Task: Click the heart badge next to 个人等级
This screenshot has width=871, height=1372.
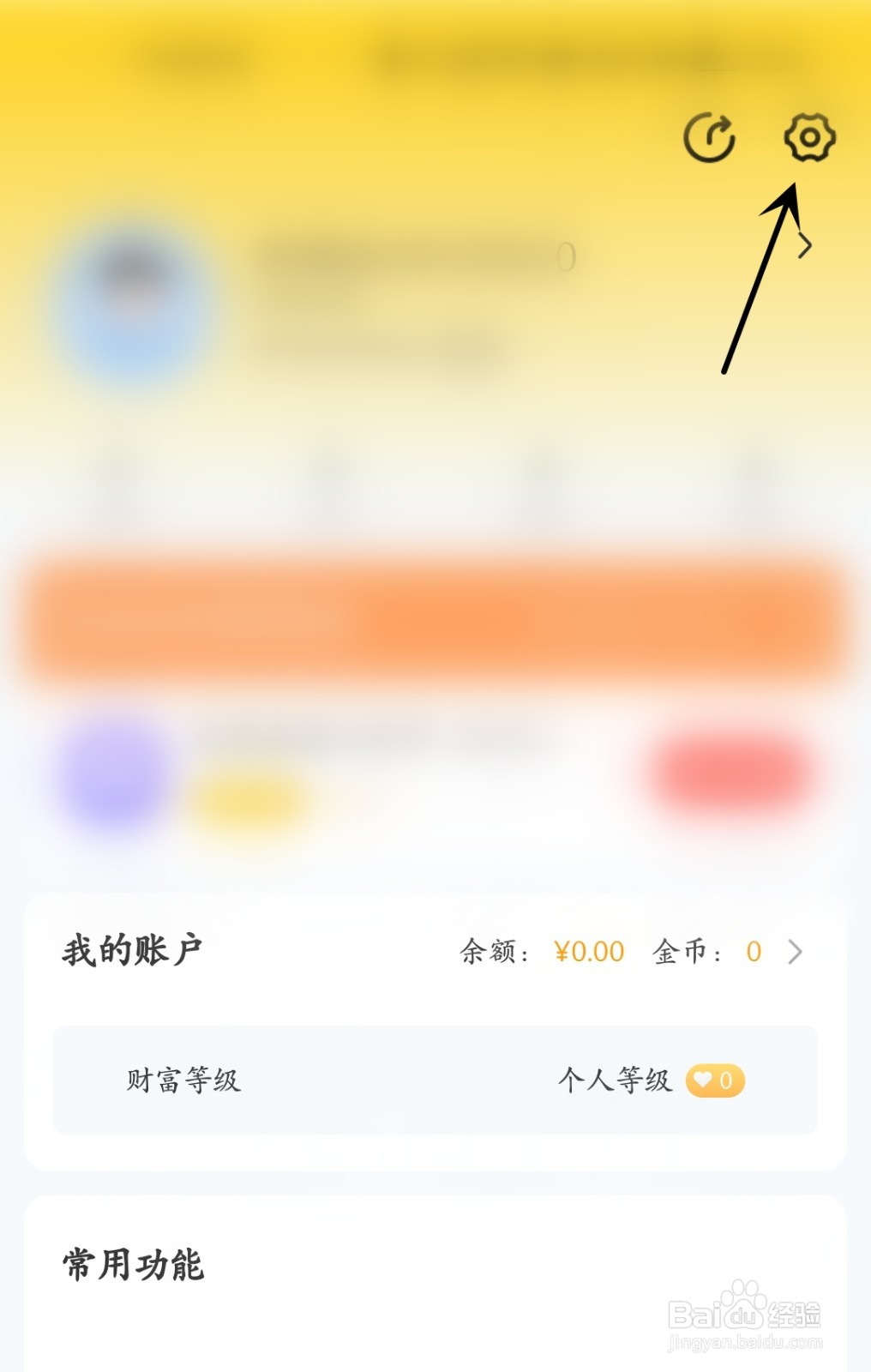Action: (x=717, y=1080)
